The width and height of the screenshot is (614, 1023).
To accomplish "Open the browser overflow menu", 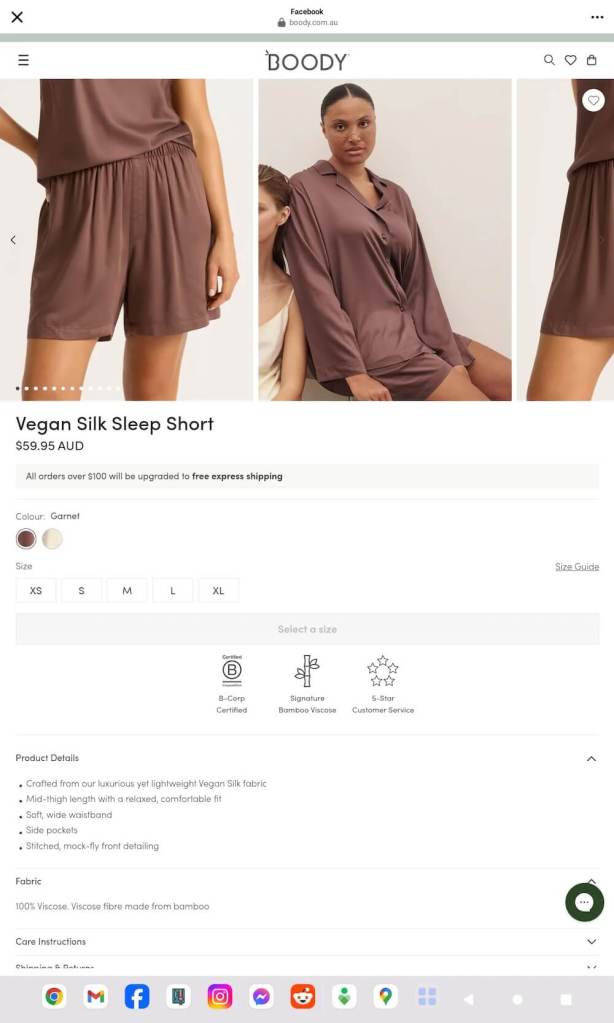I will 597,17.
